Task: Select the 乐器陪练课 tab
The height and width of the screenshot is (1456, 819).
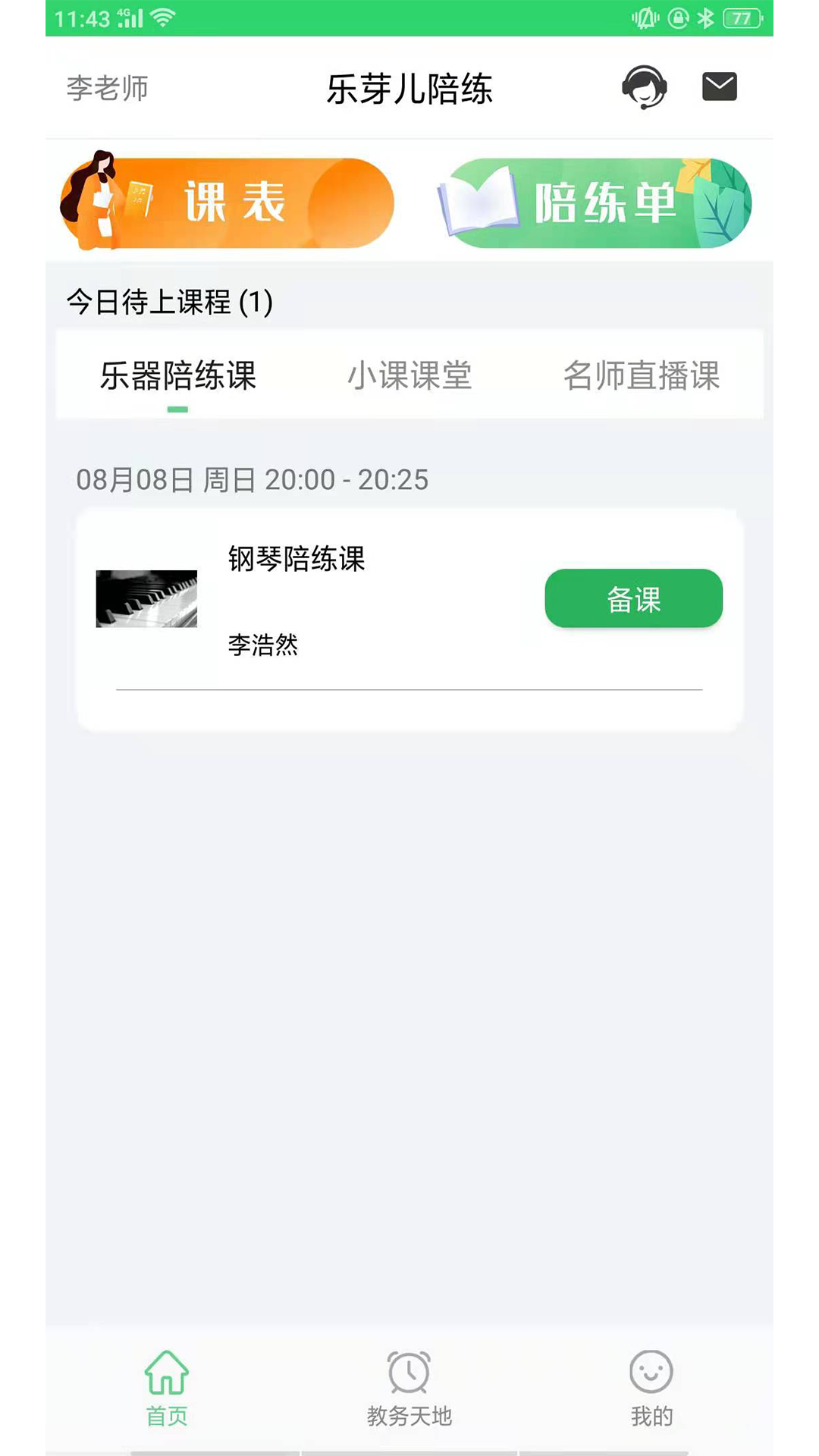Action: (x=178, y=374)
